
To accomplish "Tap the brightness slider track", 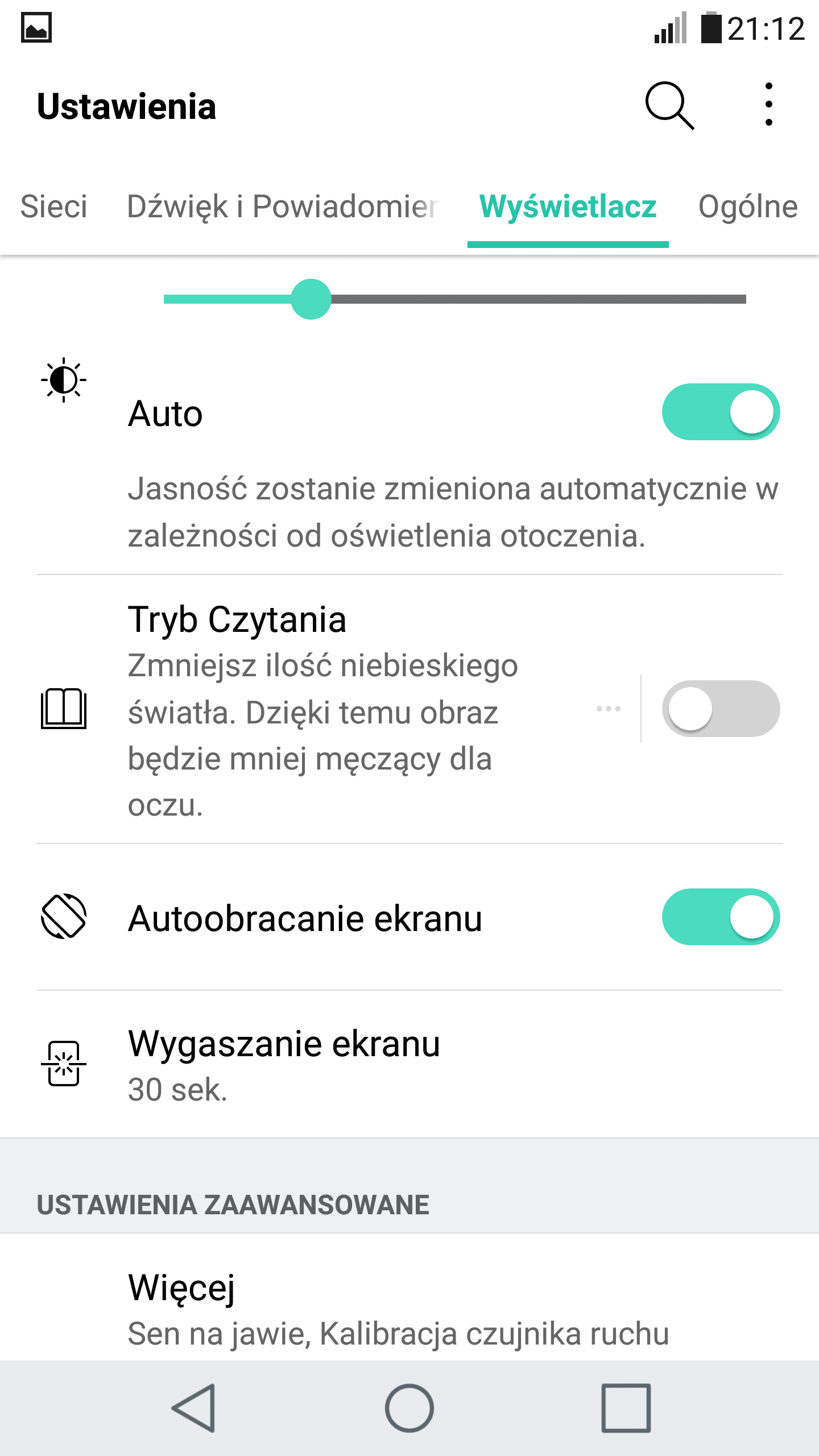I will (454, 299).
